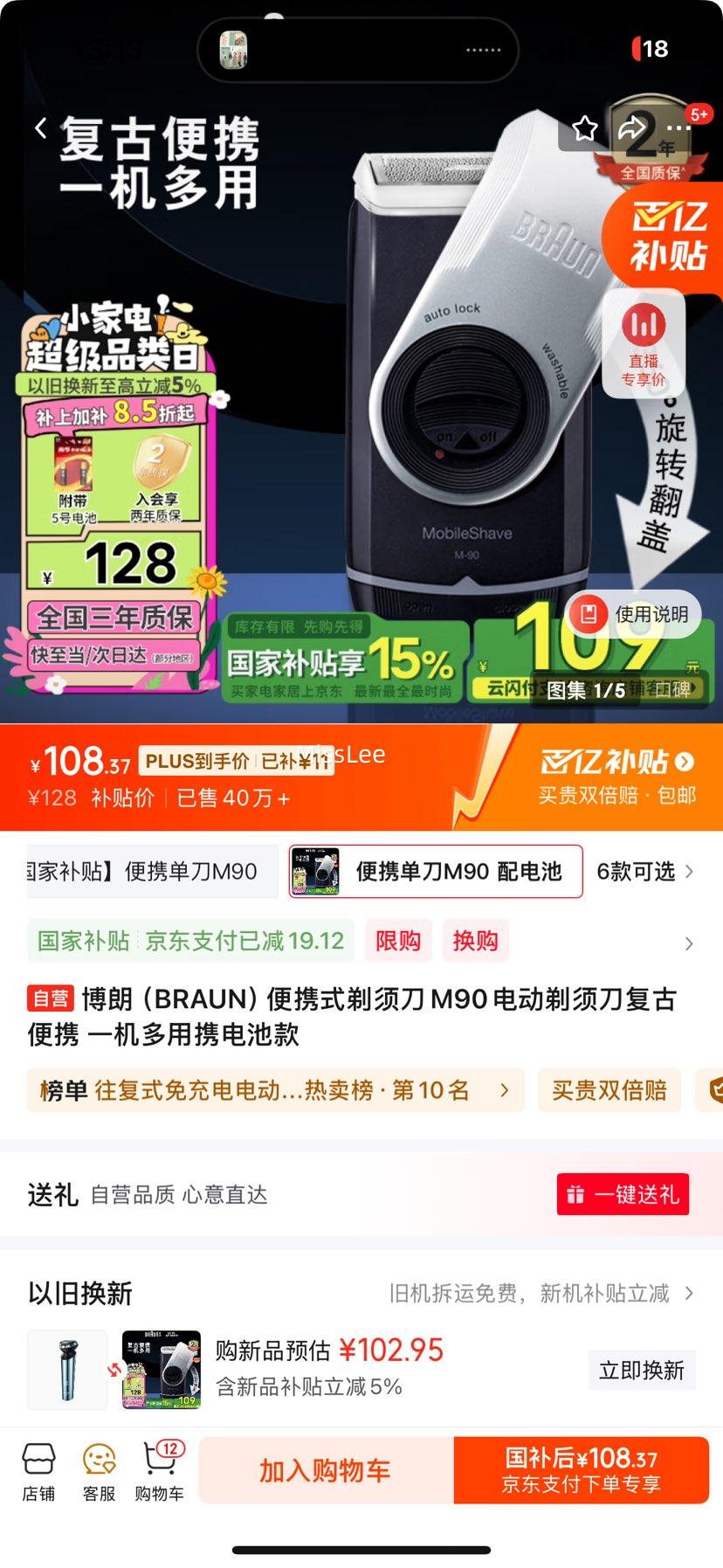The height and width of the screenshot is (1568, 723).
Task: Tap 一键送礼 gift button
Action: 622,1194
